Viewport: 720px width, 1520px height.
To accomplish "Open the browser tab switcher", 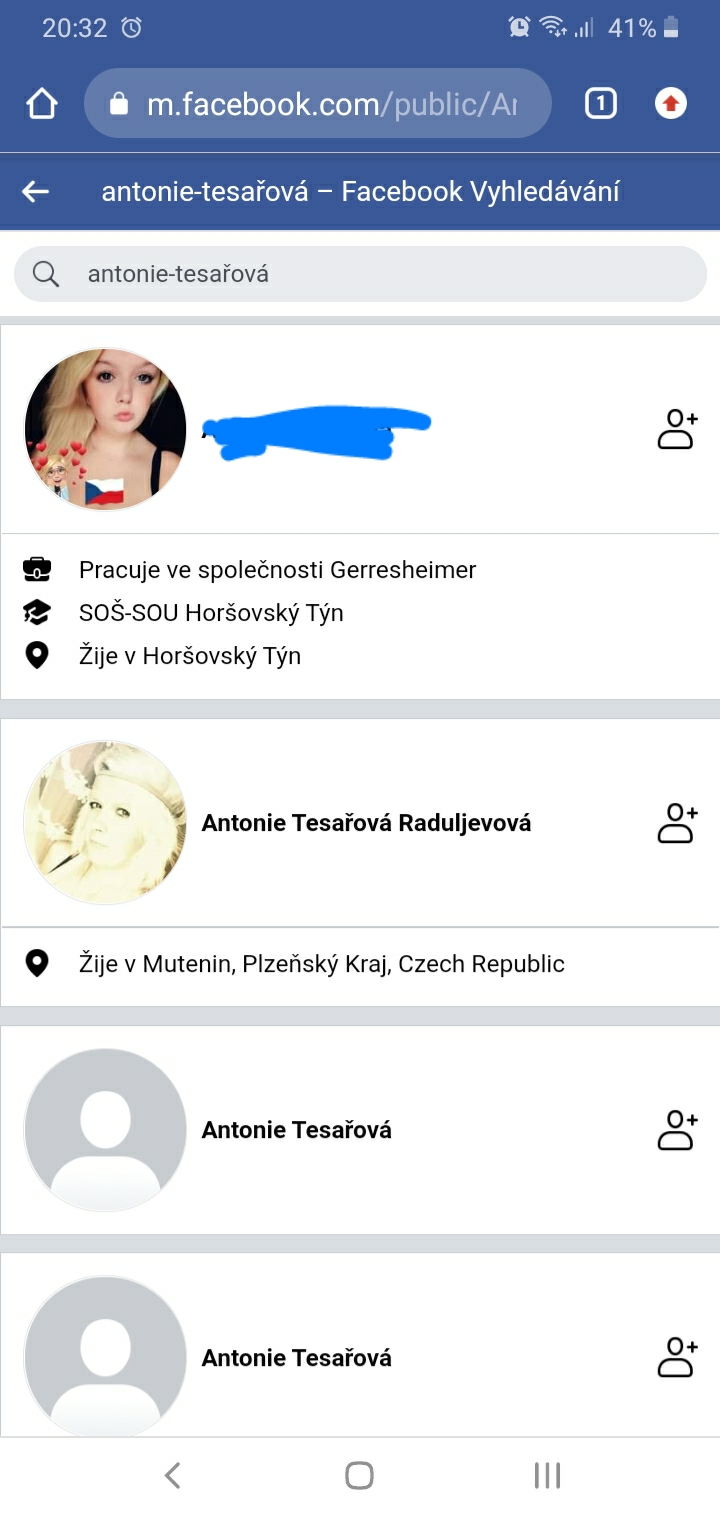I will click(x=600, y=103).
